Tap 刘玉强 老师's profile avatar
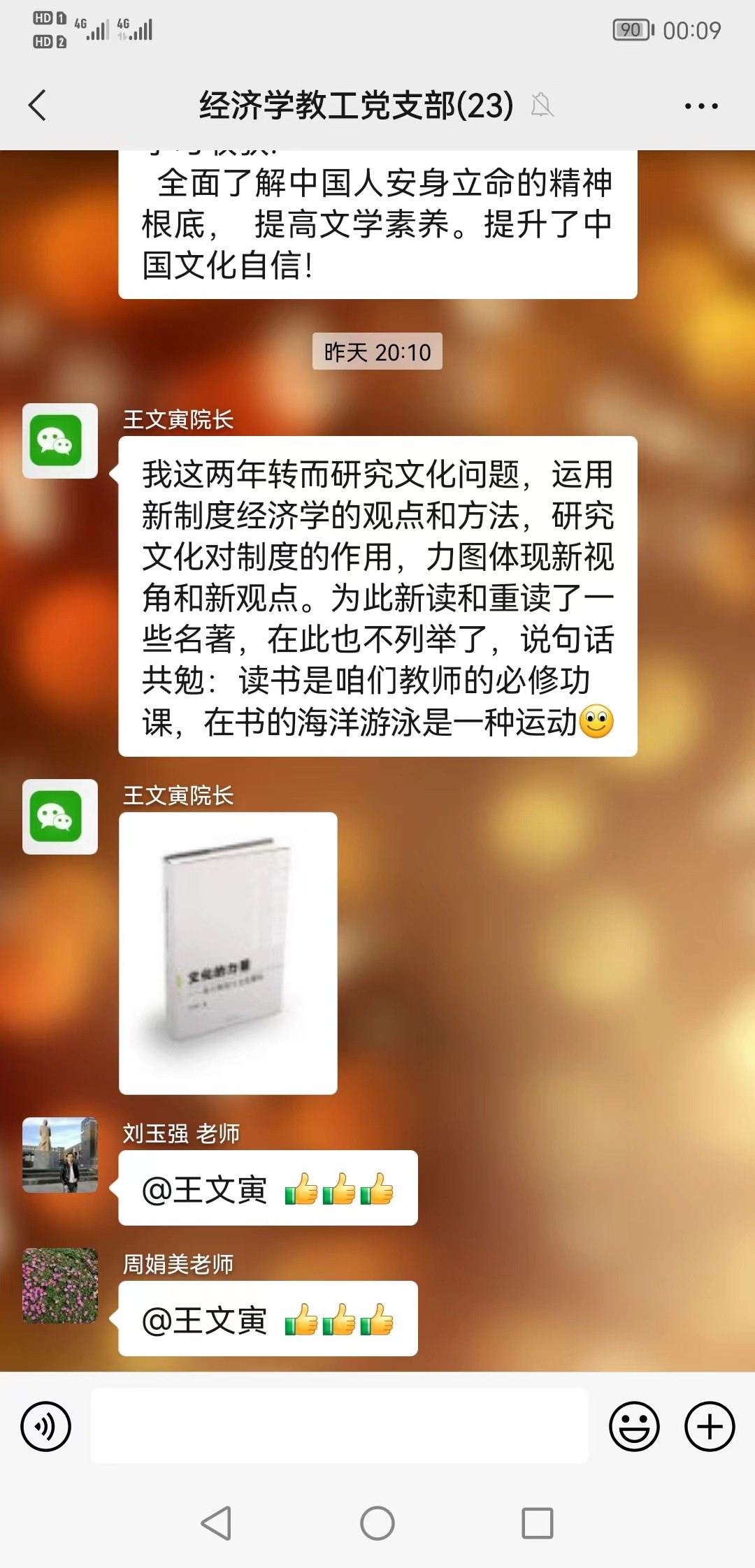The width and height of the screenshot is (755, 1568). pyautogui.click(x=60, y=1155)
